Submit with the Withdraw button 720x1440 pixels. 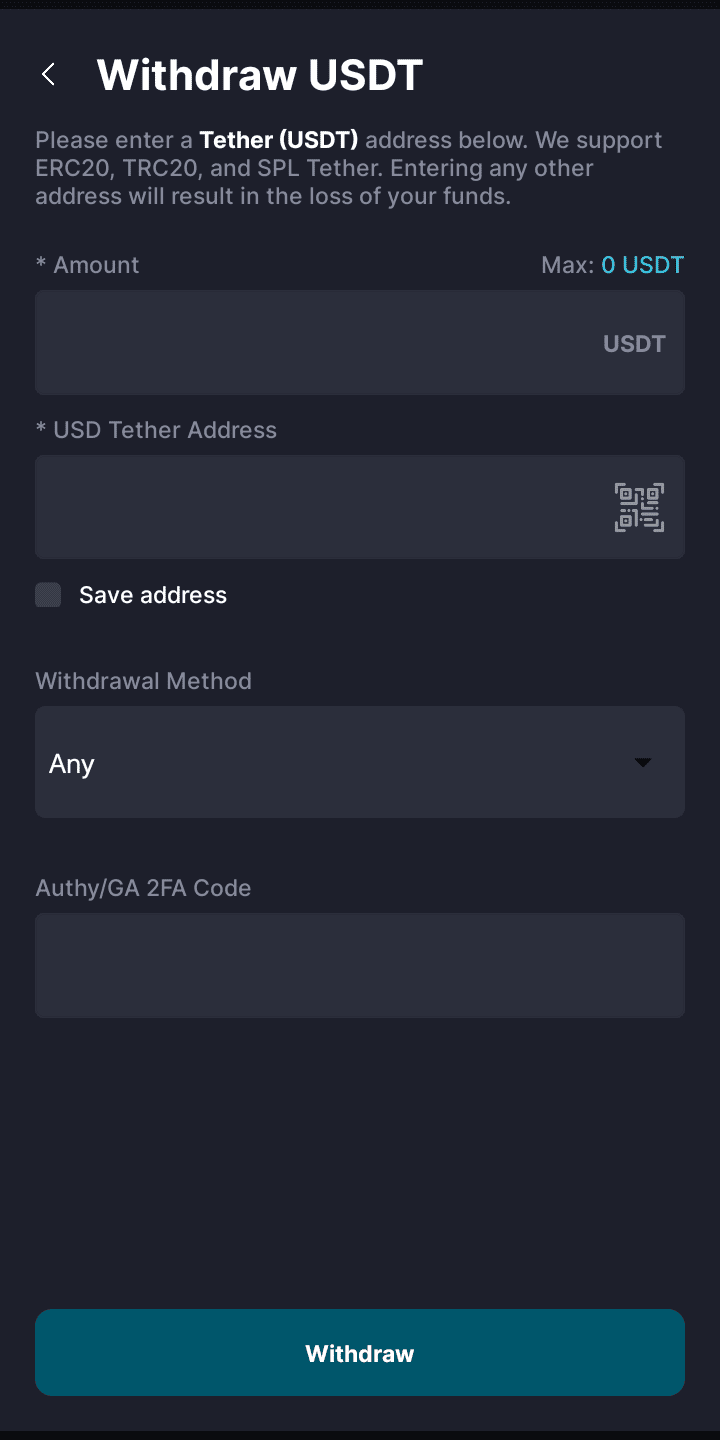tap(360, 1353)
